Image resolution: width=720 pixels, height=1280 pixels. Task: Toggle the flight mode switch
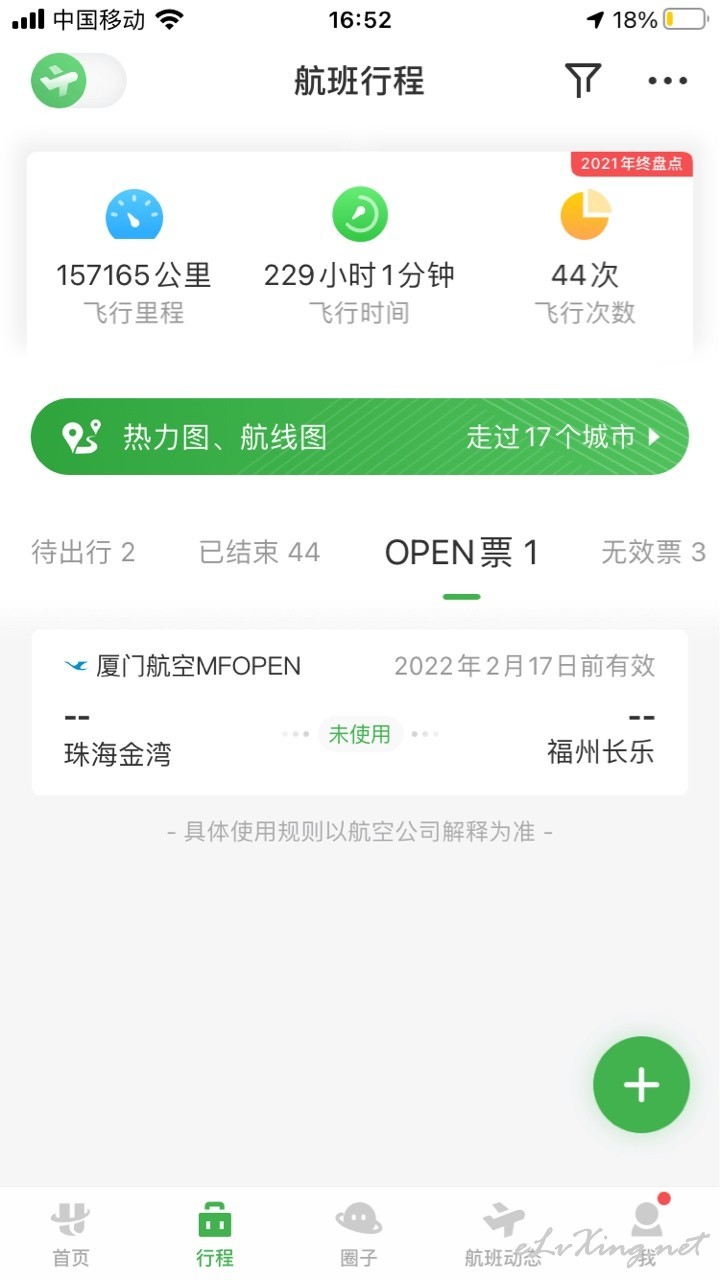click(x=78, y=81)
